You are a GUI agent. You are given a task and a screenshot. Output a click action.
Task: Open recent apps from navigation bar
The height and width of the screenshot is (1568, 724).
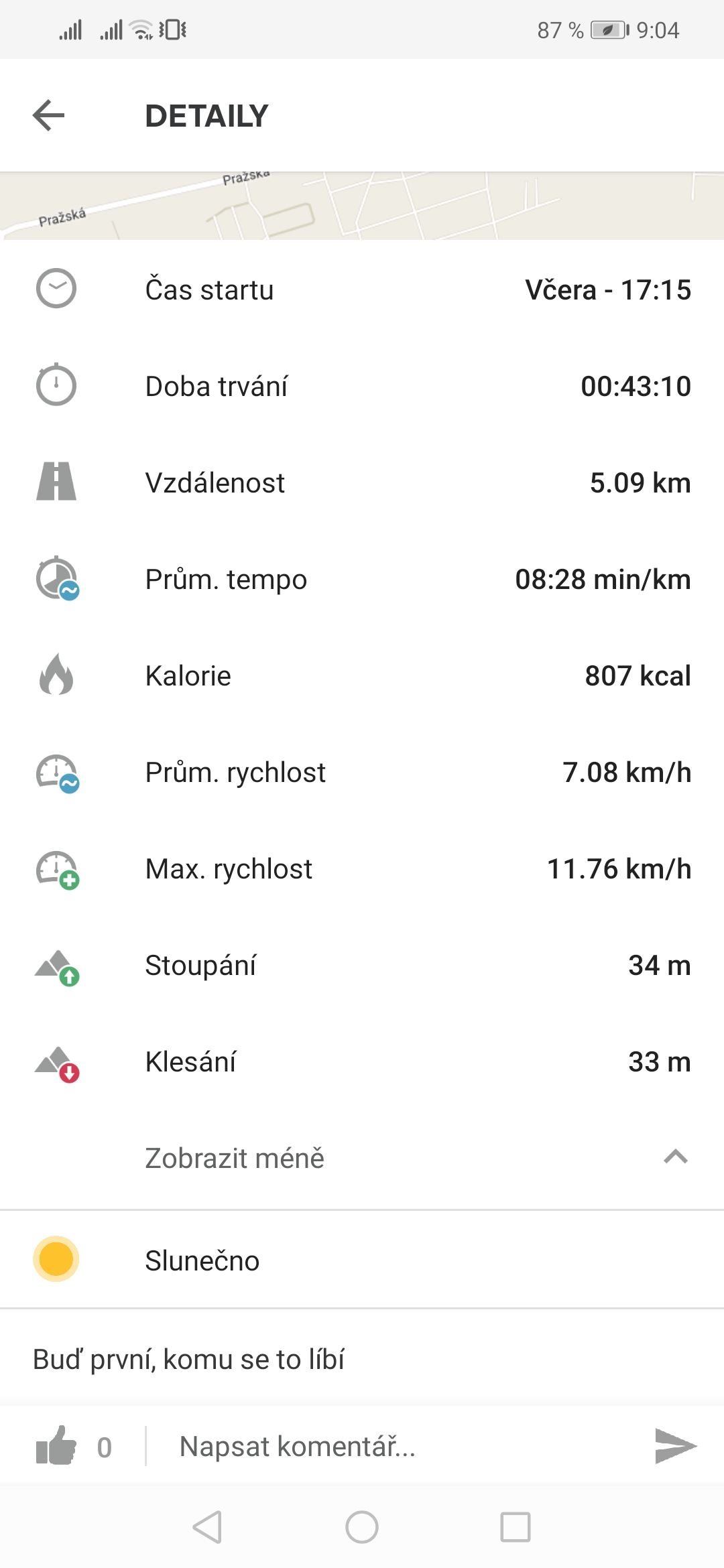coord(516,1528)
